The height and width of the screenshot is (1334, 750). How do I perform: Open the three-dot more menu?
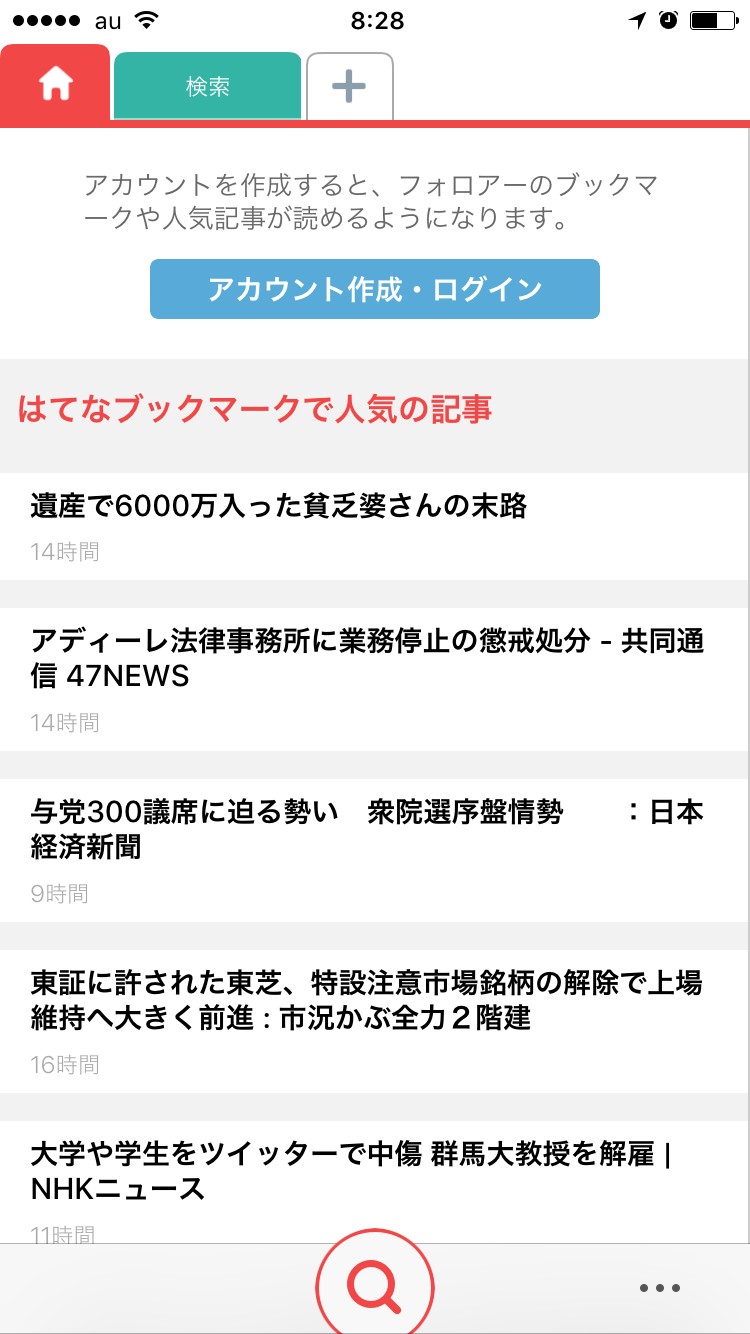(660, 1288)
